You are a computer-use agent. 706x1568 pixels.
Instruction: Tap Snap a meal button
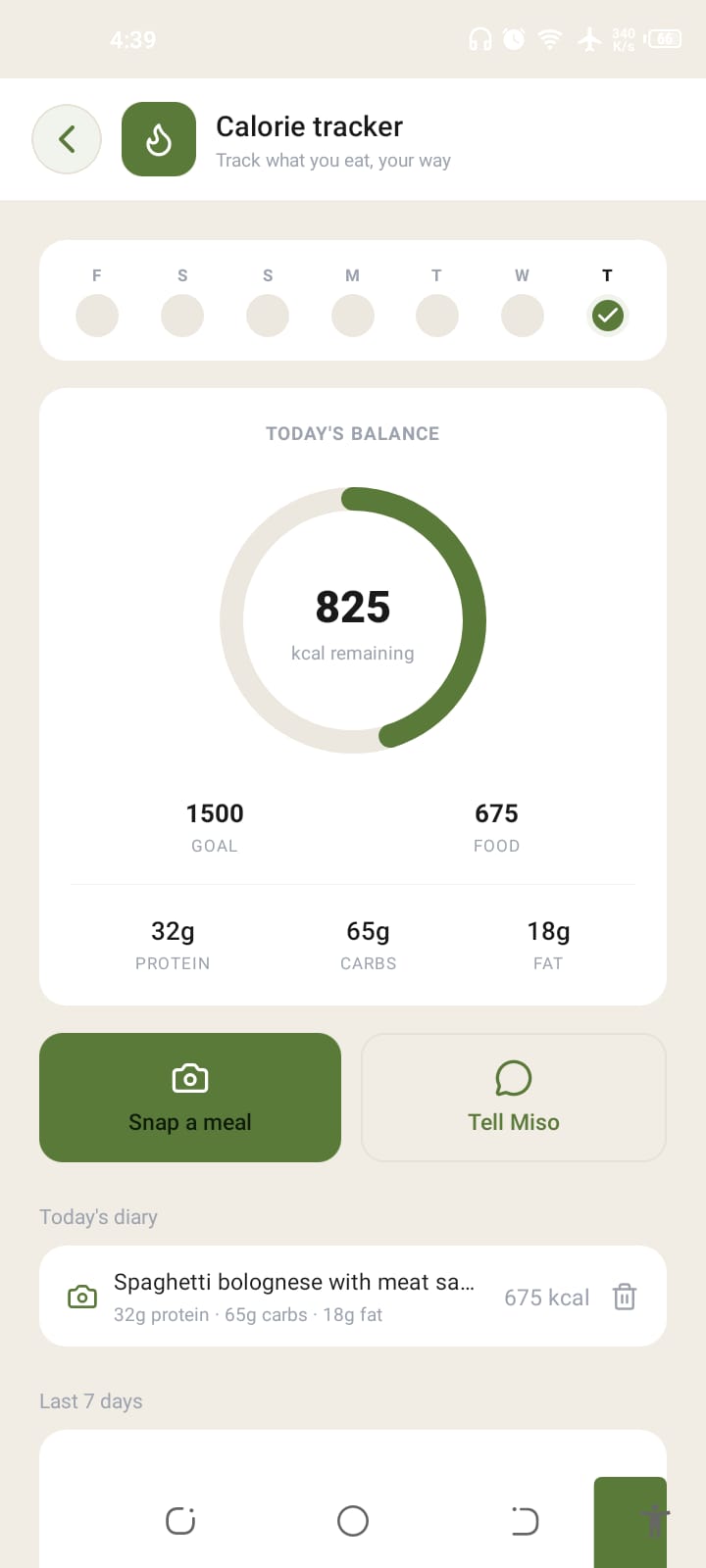190,1098
